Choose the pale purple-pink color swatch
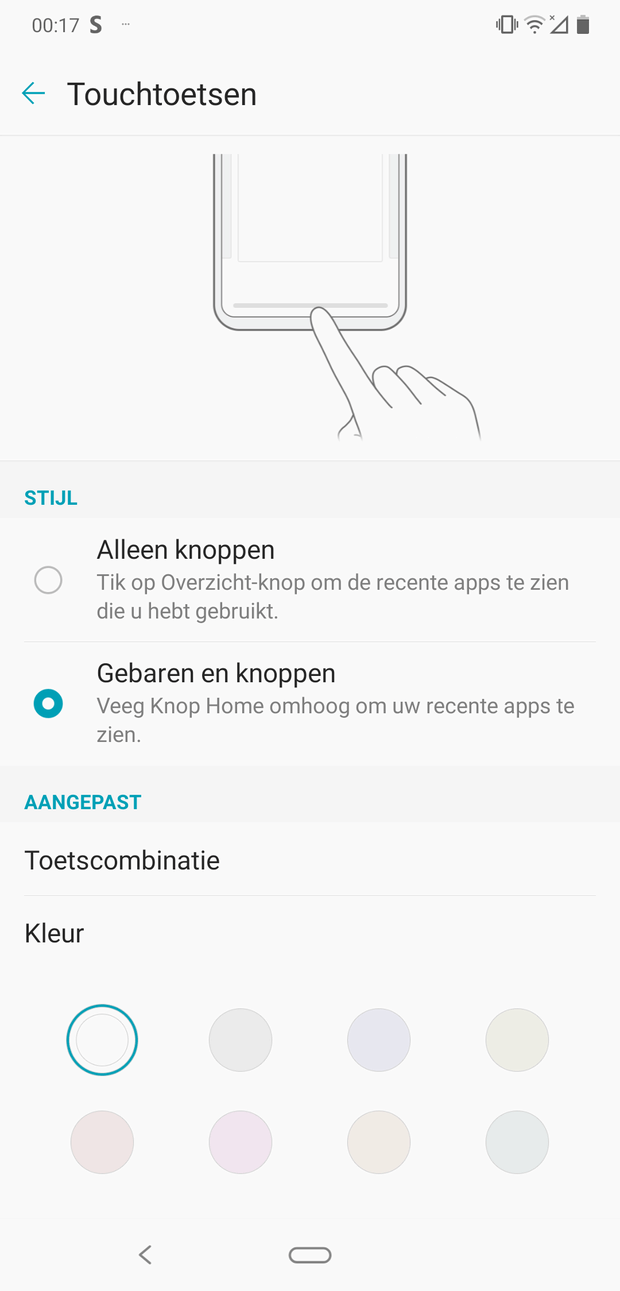Image resolution: width=620 pixels, height=1291 pixels. (x=240, y=1142)
